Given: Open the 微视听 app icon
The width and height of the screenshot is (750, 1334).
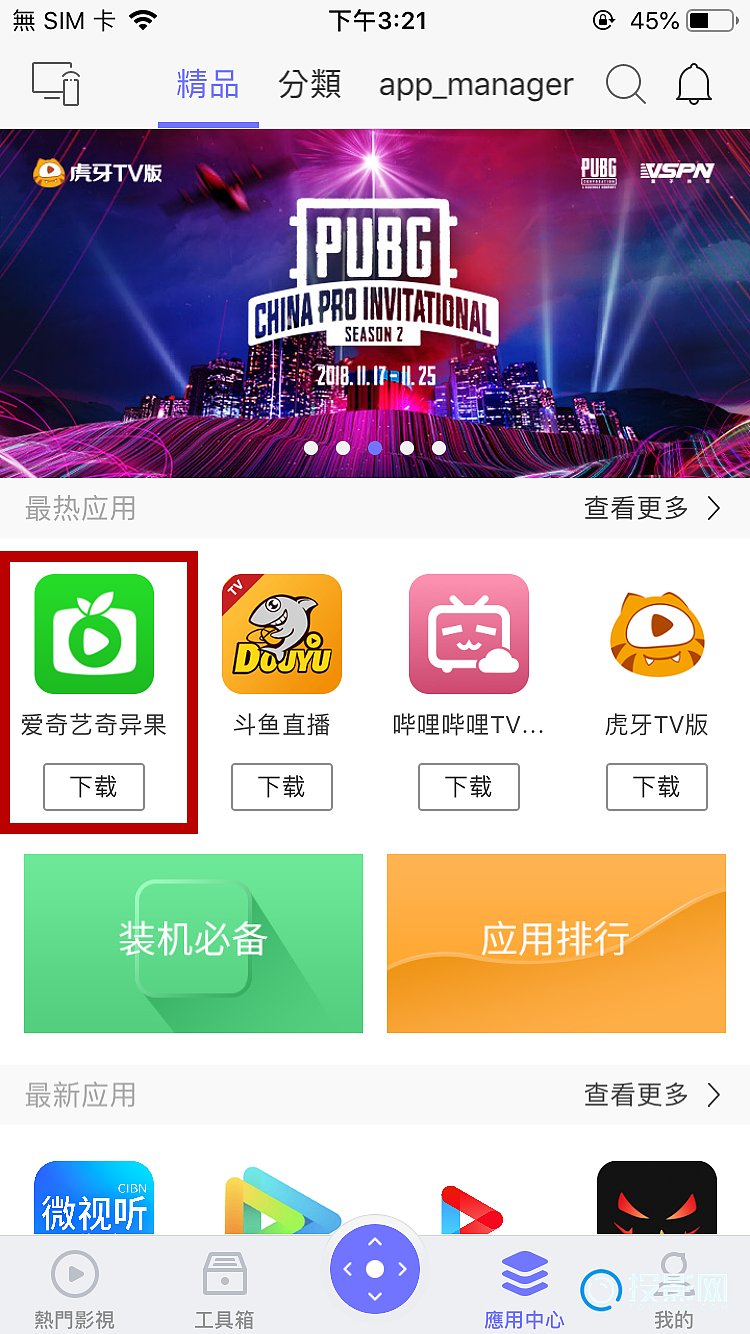Looking at the screenshot, I should (x=94, y=1200).
